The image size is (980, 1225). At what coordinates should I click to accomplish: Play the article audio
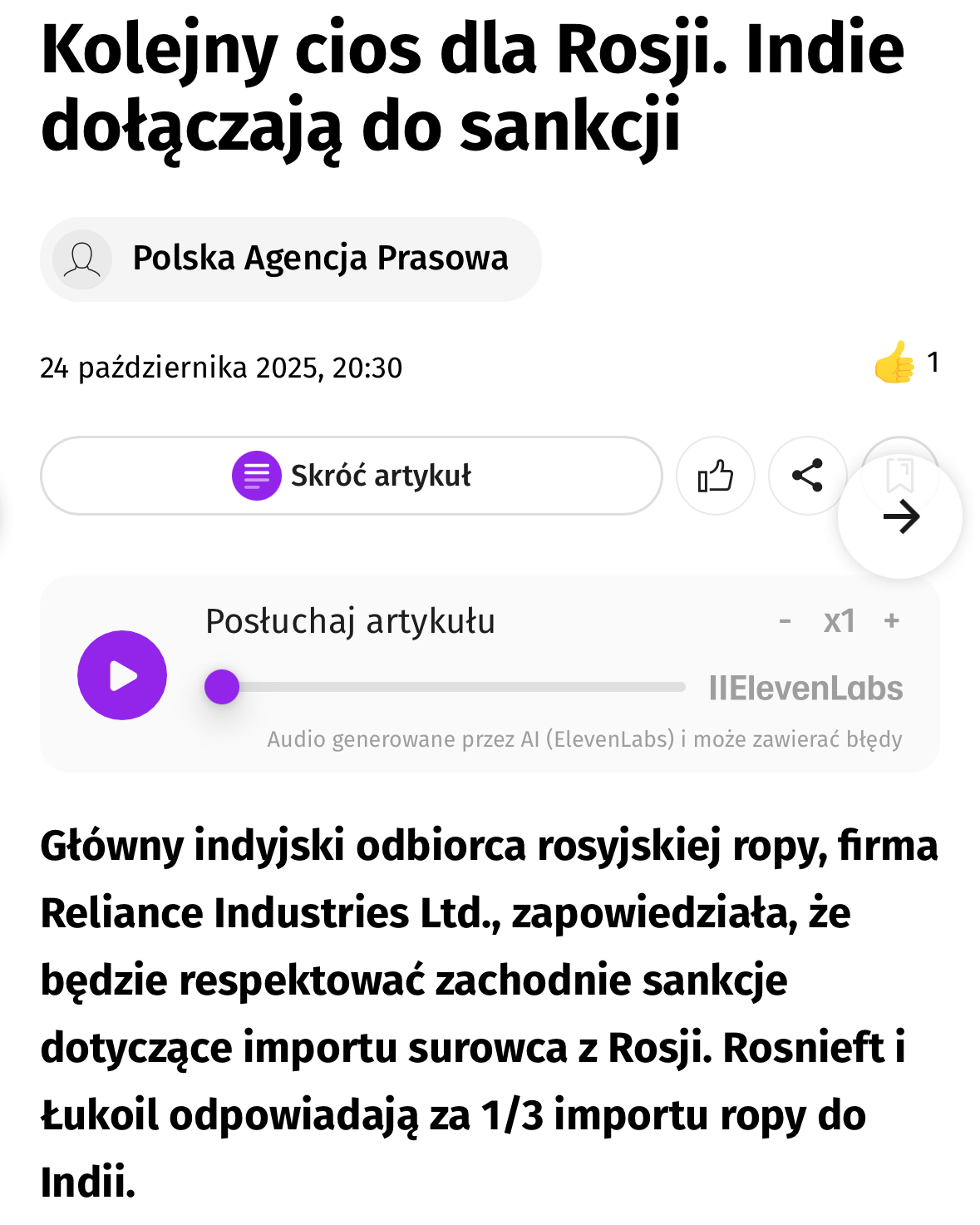point(122,675)
